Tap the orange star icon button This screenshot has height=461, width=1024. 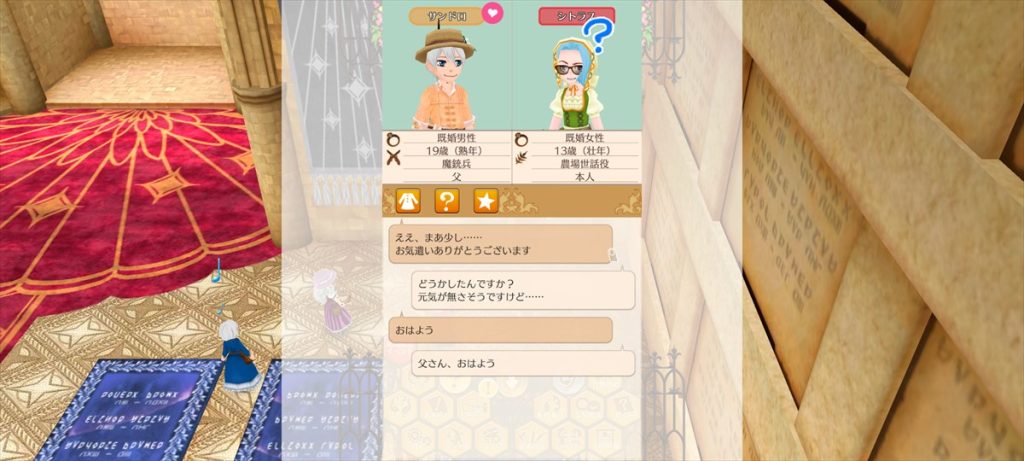[x=485, y=201]
